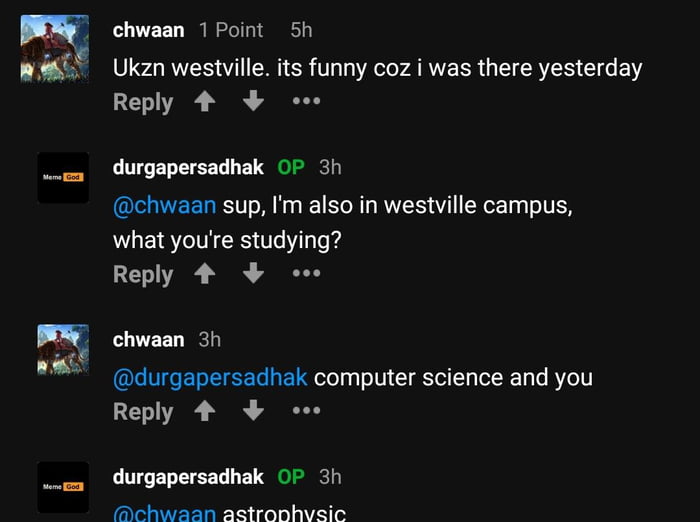Upvote chwaan's computer science comment
The height and width of the screenshot is (522, 700).
(x=205, y=411)
